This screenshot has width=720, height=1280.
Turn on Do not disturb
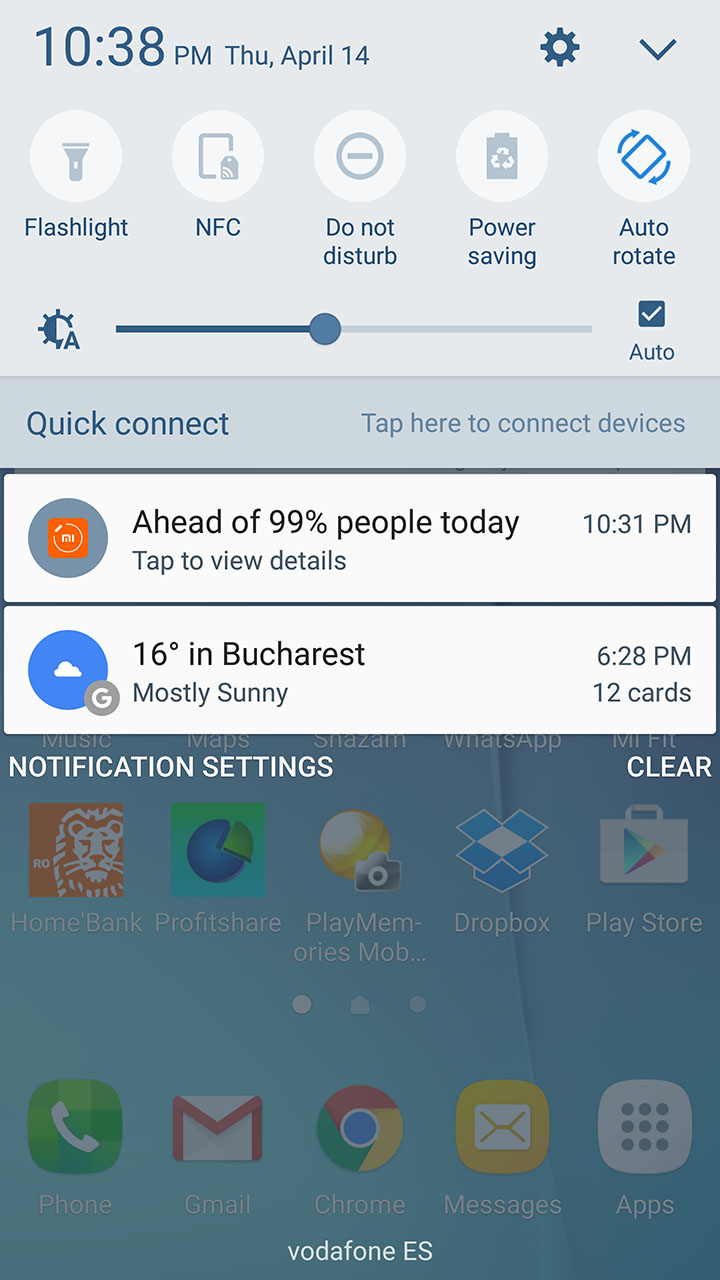tap(360, 157)
